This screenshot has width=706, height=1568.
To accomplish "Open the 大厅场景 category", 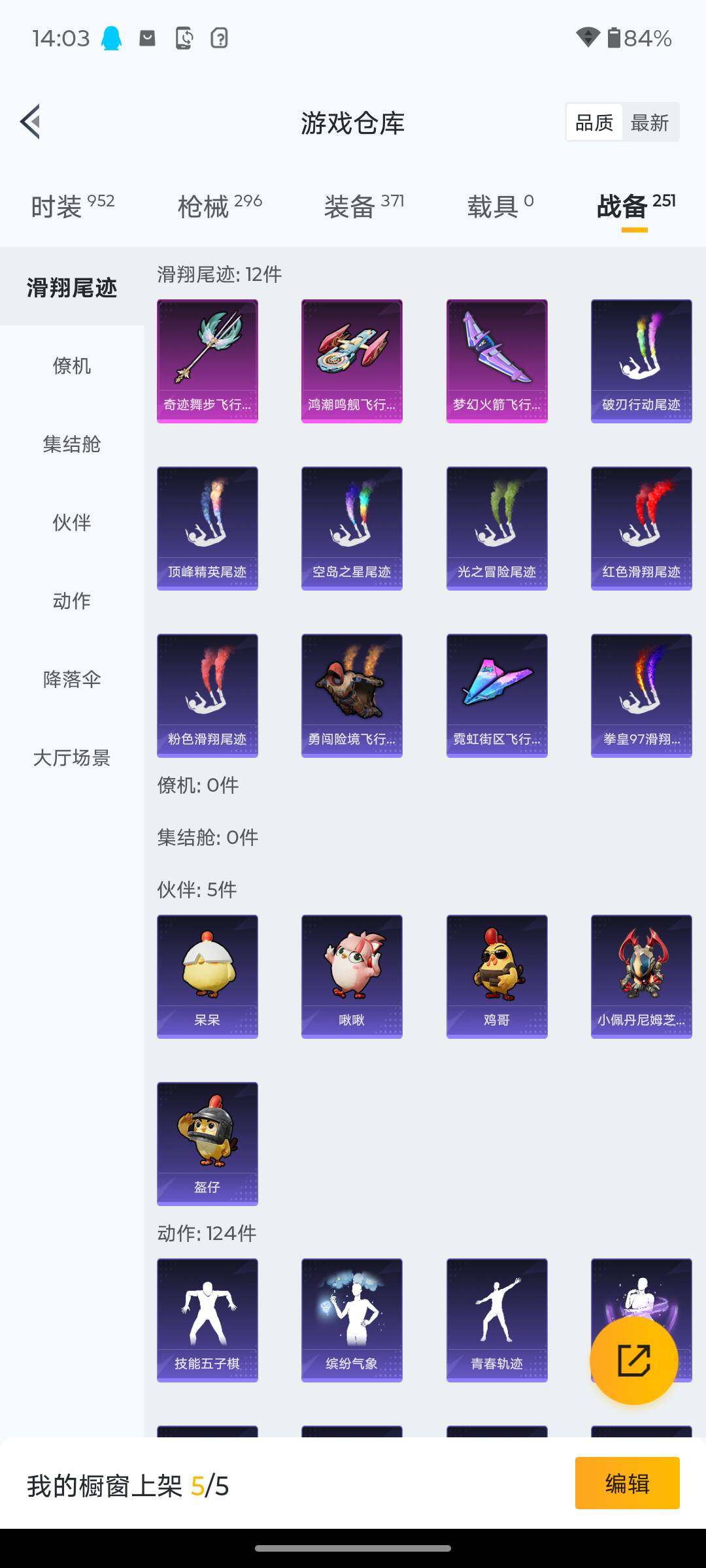I will pos(72,758).
